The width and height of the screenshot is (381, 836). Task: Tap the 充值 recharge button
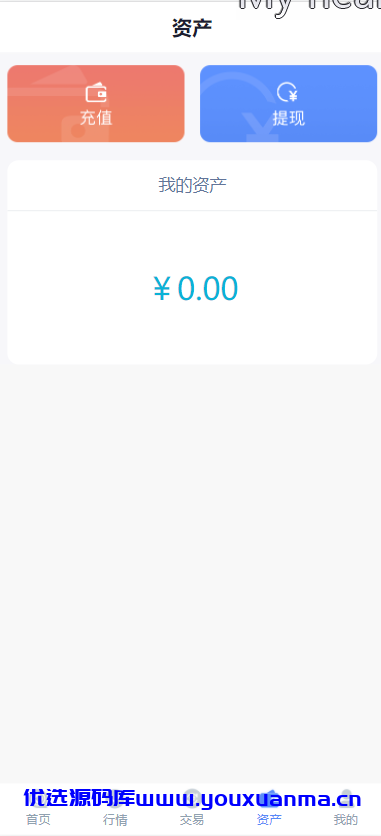(x=96, y=103)
